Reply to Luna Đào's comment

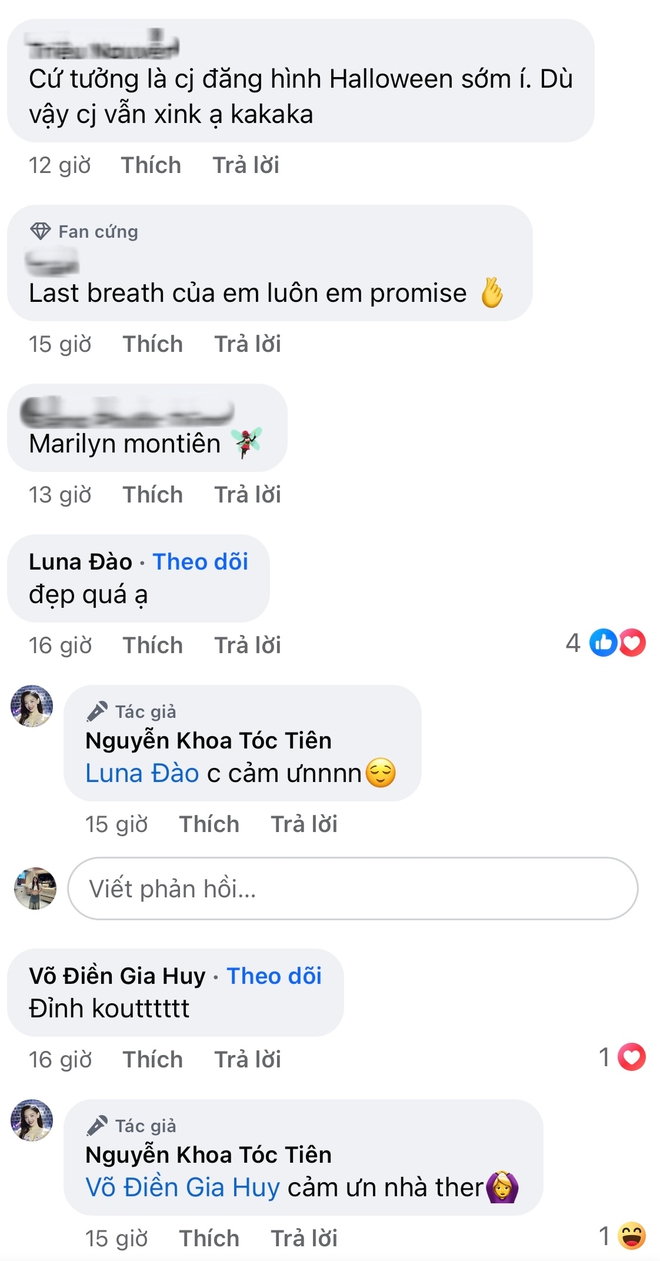pyautogui.click(x=247, y=645)
